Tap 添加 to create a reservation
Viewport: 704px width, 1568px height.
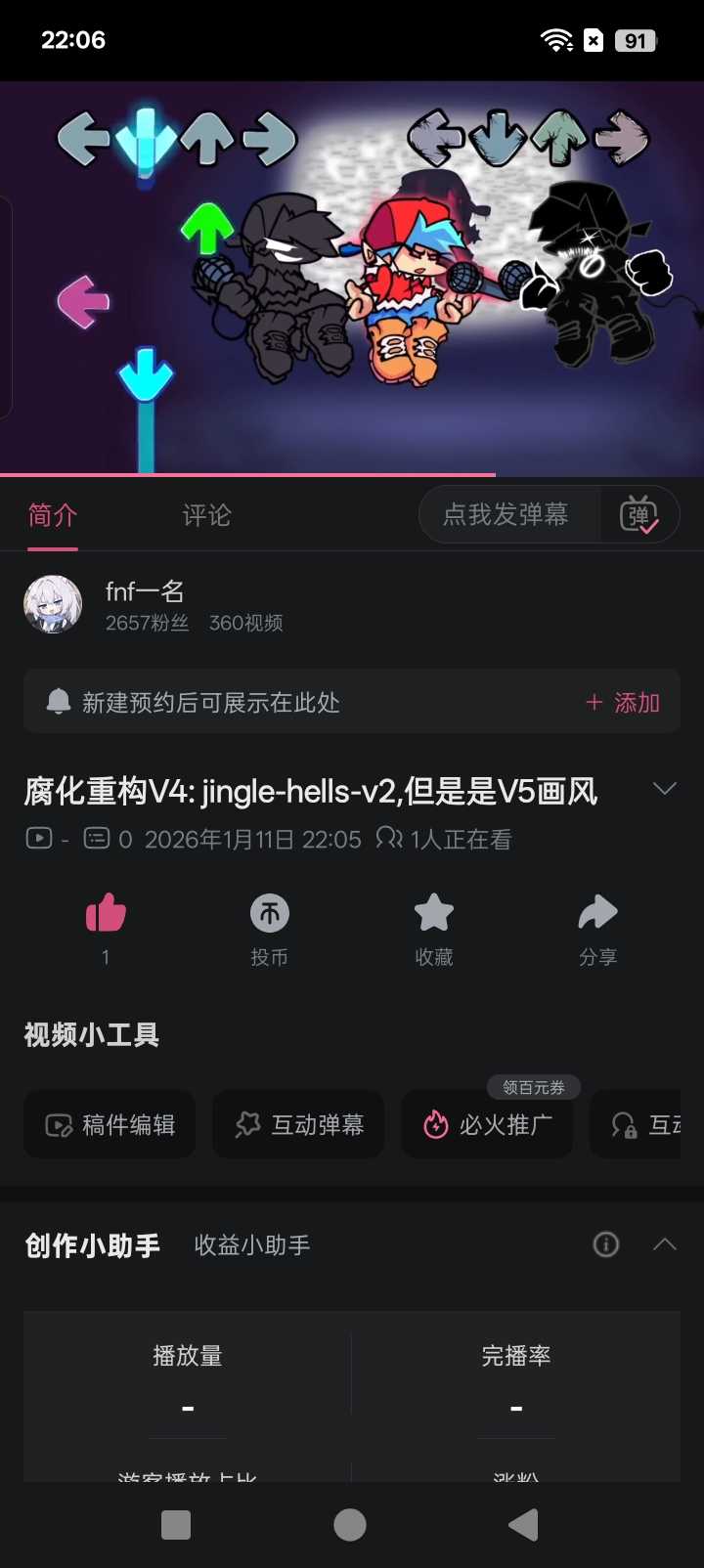pos(623,703)
